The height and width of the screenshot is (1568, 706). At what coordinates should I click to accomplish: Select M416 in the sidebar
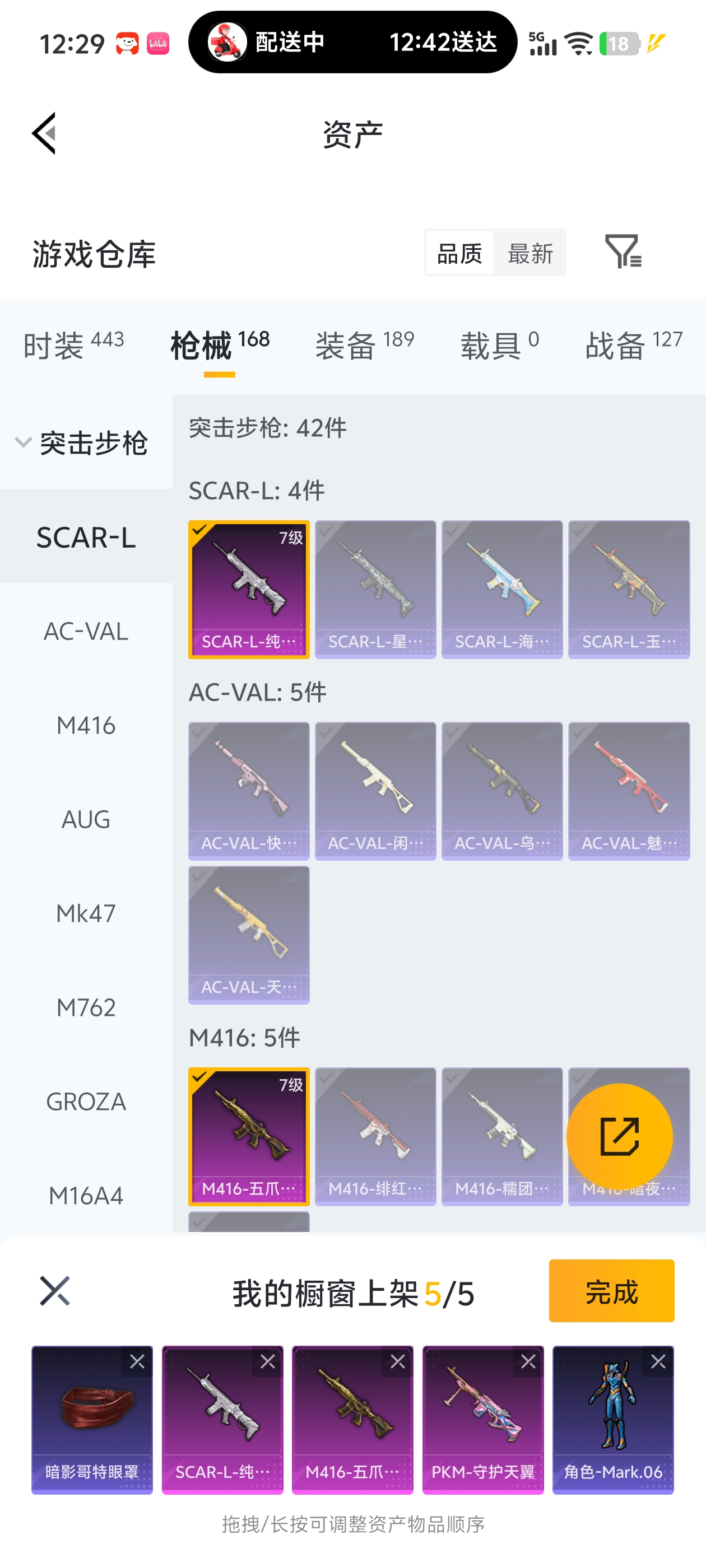[86, 725]
